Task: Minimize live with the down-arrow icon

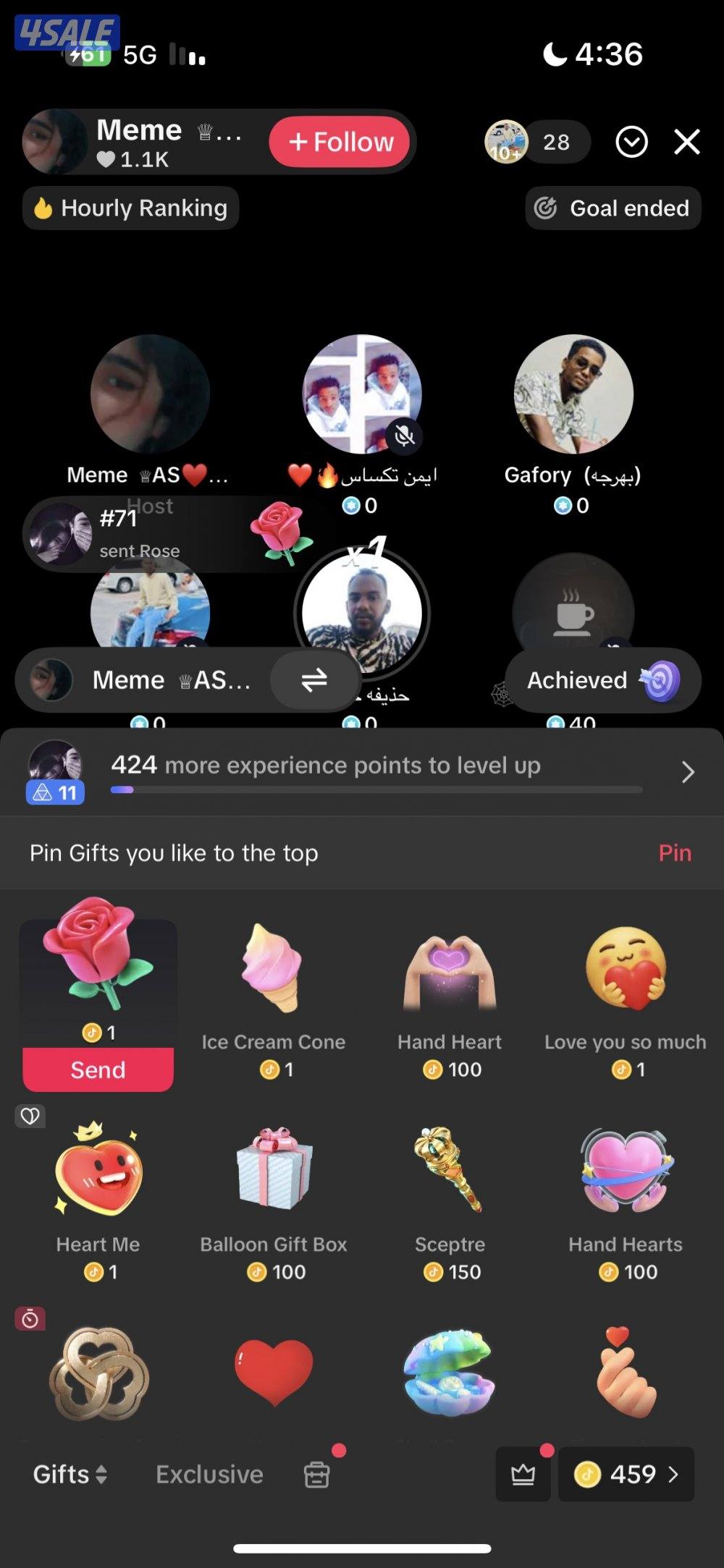Action: (631, 142)
